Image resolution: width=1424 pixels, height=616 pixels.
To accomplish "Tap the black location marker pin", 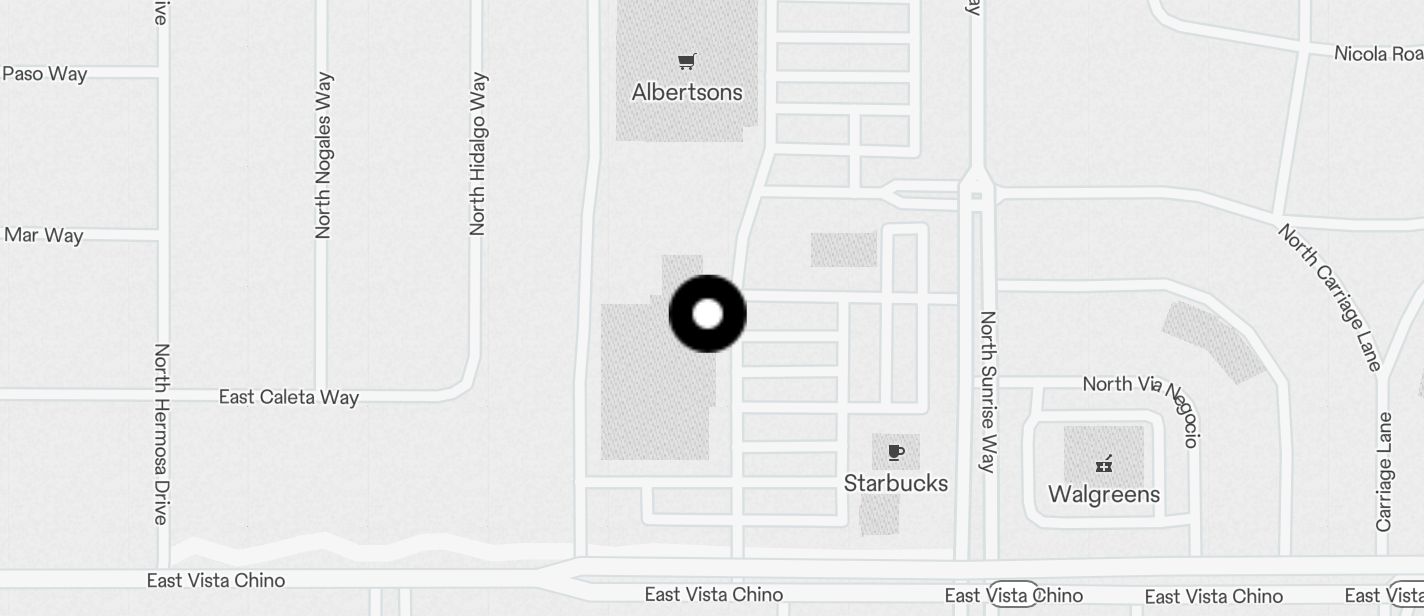I will [x=707, y=314].
